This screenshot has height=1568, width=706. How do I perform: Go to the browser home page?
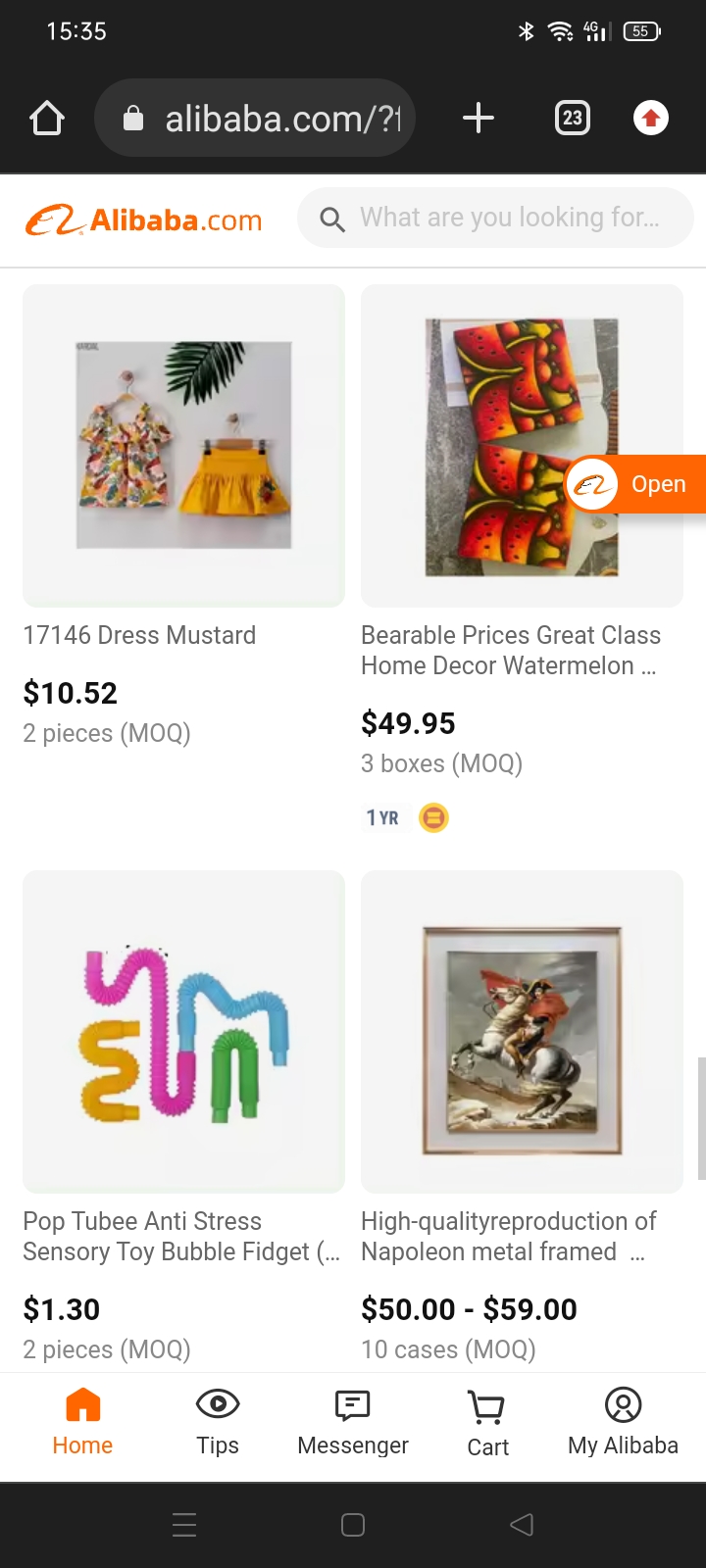47,119
